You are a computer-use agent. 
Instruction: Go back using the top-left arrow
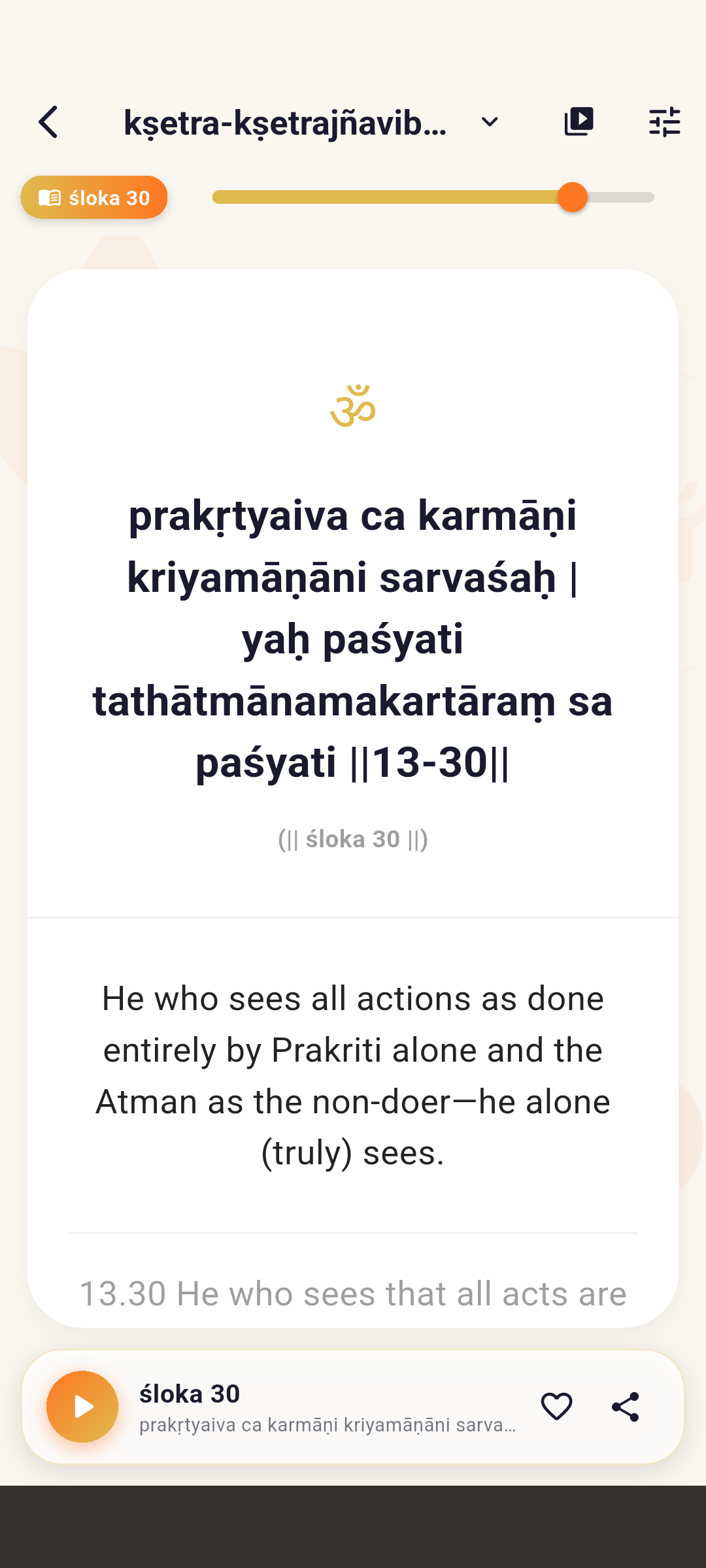pos(48,122)
